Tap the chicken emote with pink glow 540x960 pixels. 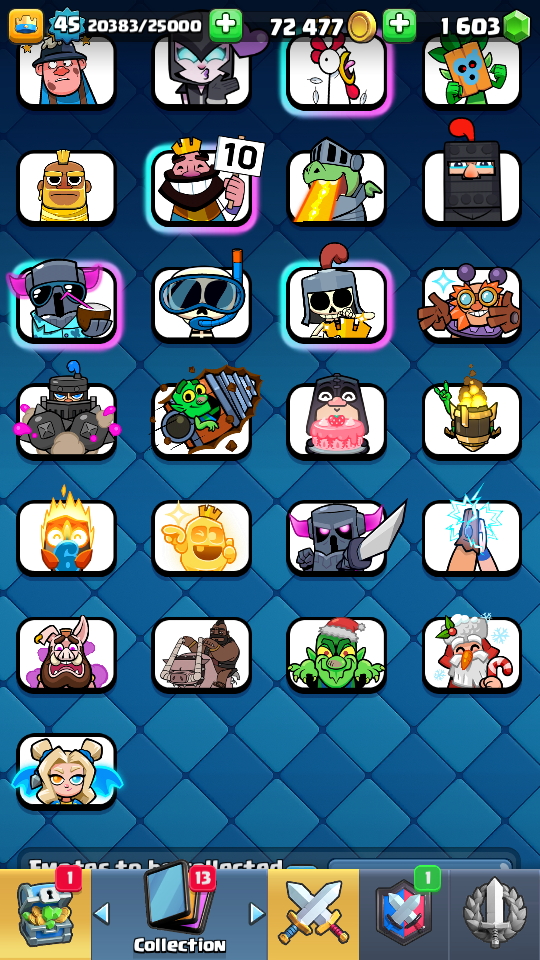tap(337, 72)
